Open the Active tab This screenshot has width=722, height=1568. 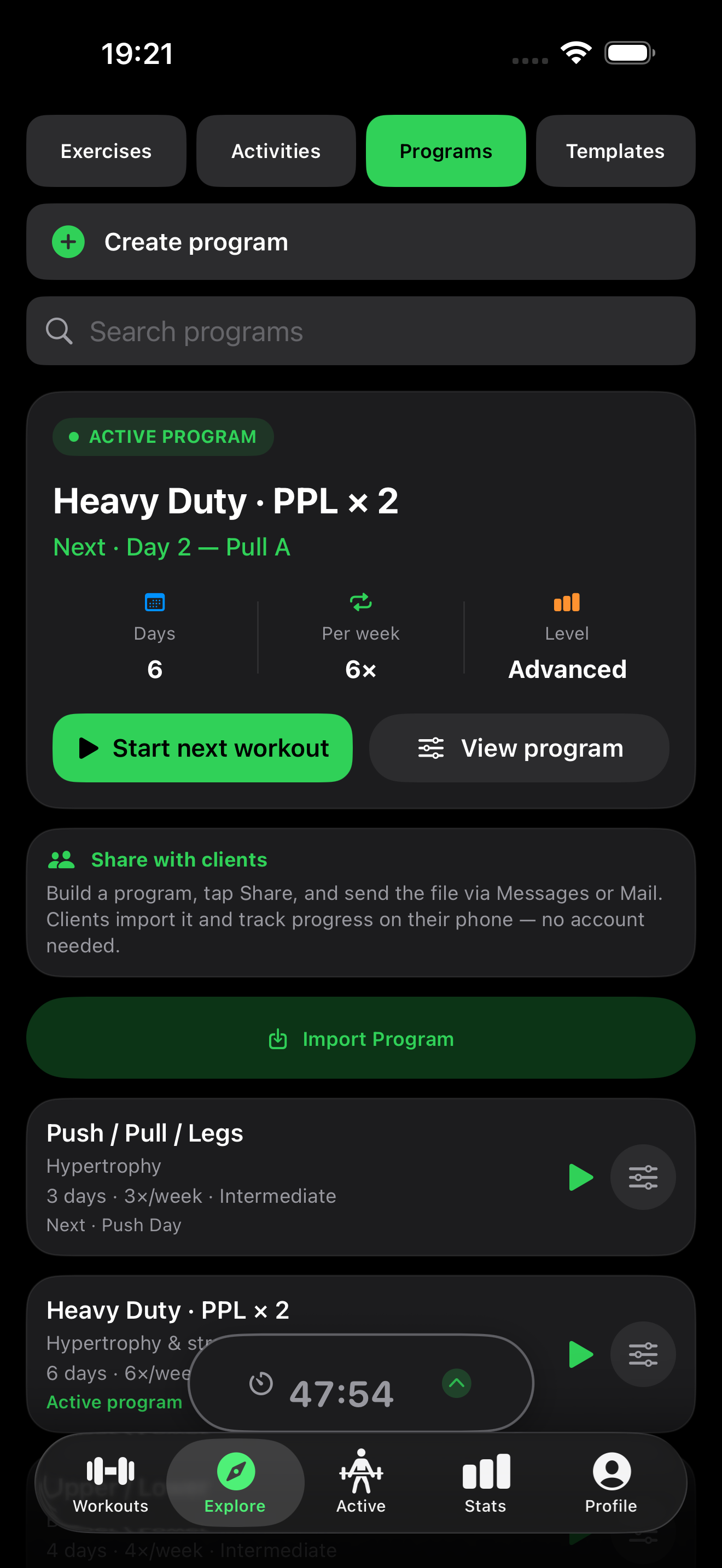tap(361, 1483)
